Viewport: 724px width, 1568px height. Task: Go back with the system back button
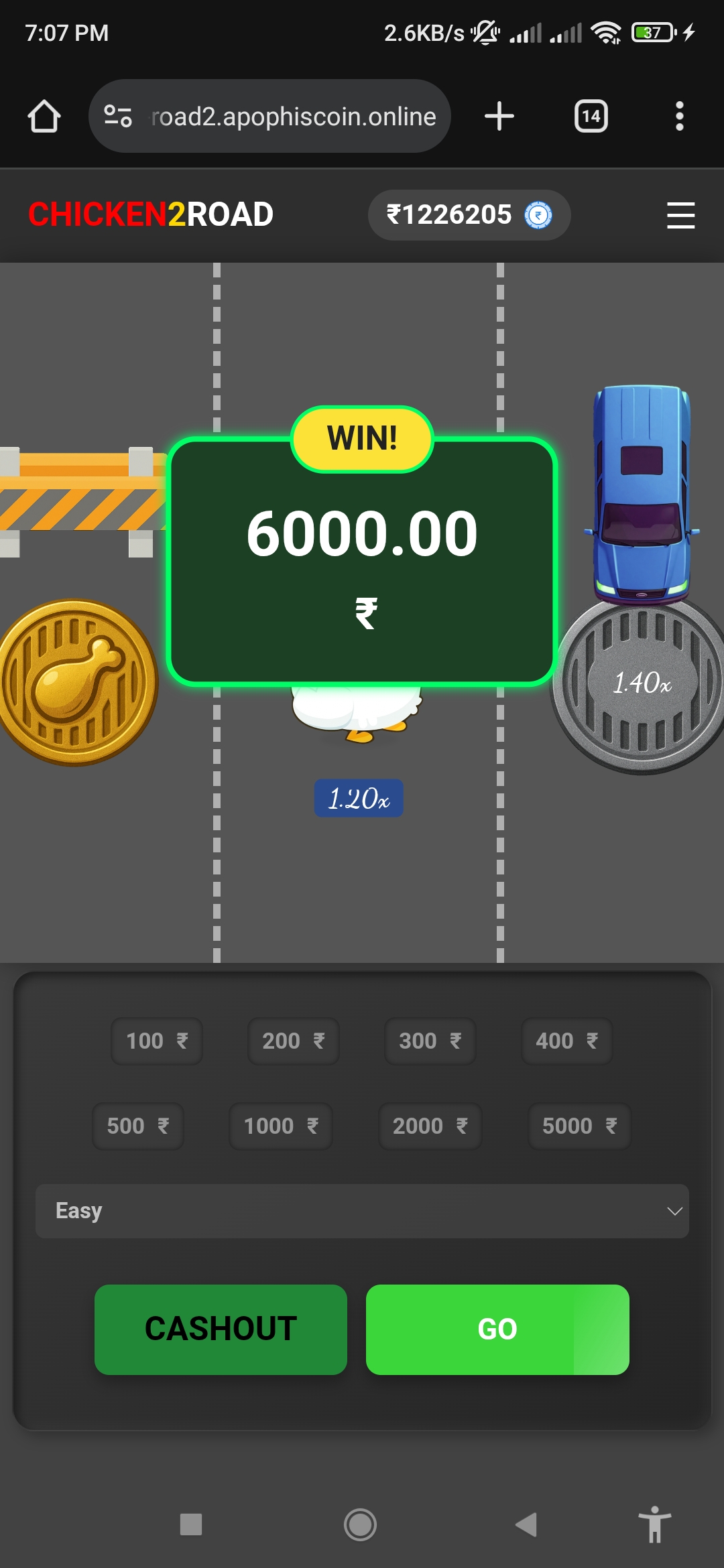point(526,1524)
